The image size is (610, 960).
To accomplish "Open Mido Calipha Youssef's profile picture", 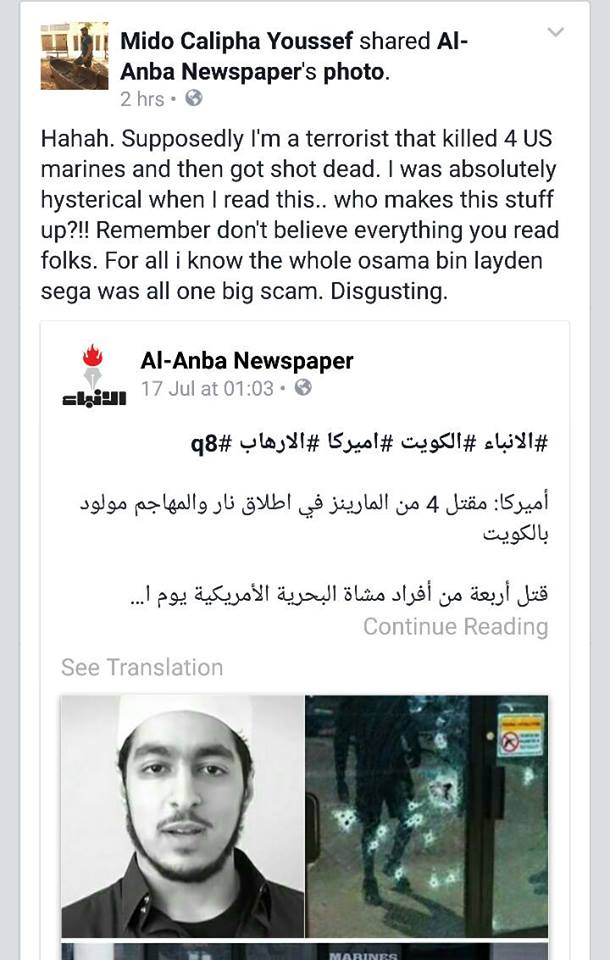I will coord(74,56).
